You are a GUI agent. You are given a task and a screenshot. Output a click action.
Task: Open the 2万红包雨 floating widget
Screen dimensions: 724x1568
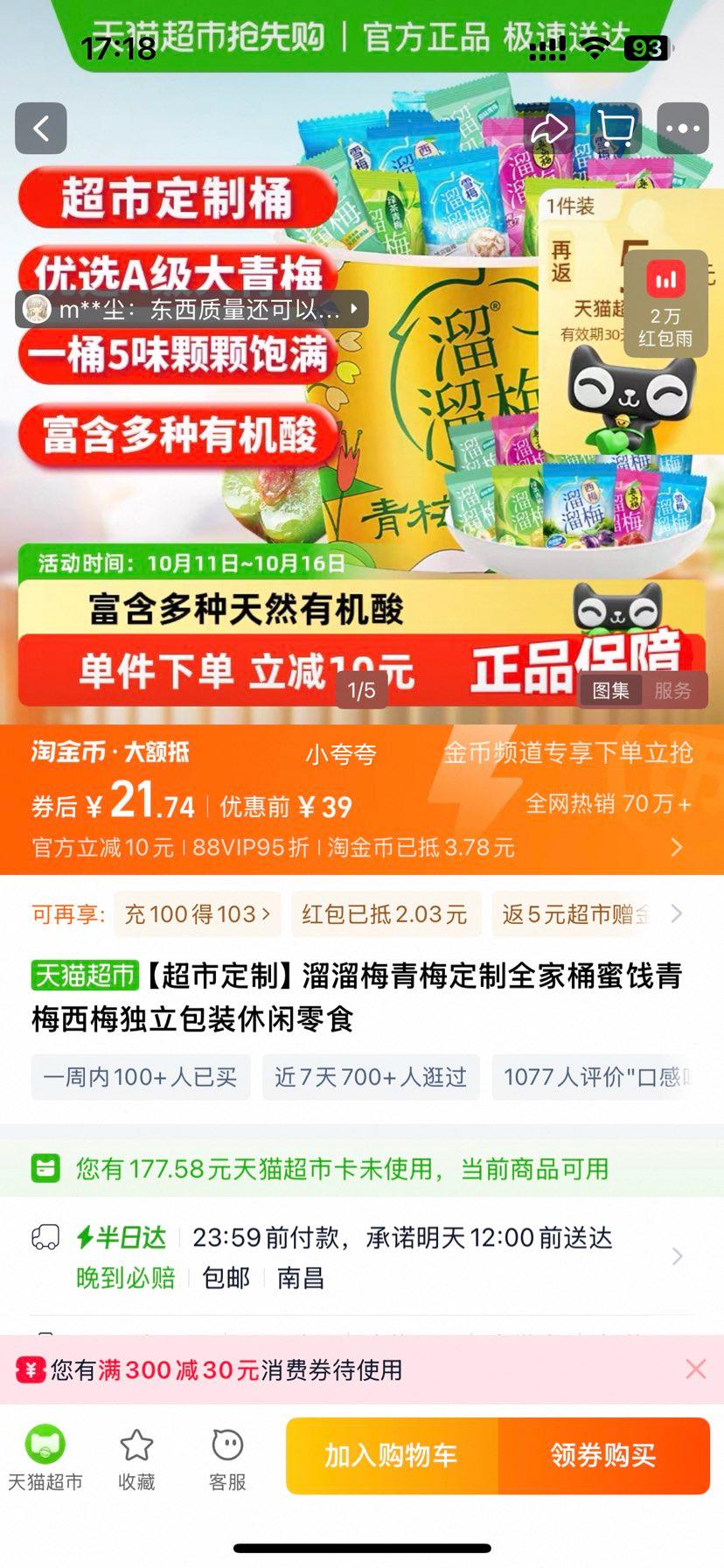(665, 304)
